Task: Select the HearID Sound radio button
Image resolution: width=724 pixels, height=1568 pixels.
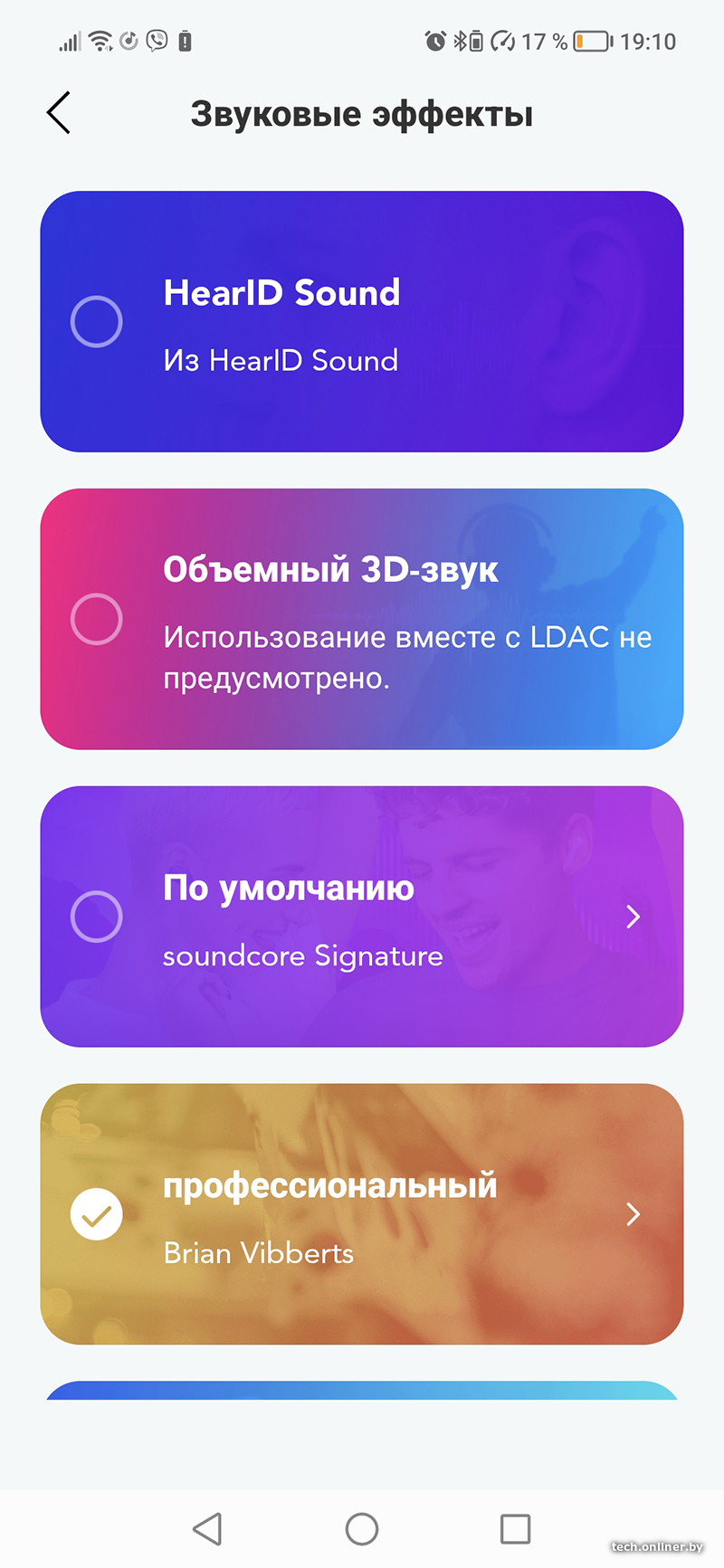Action: click(97, 321)
